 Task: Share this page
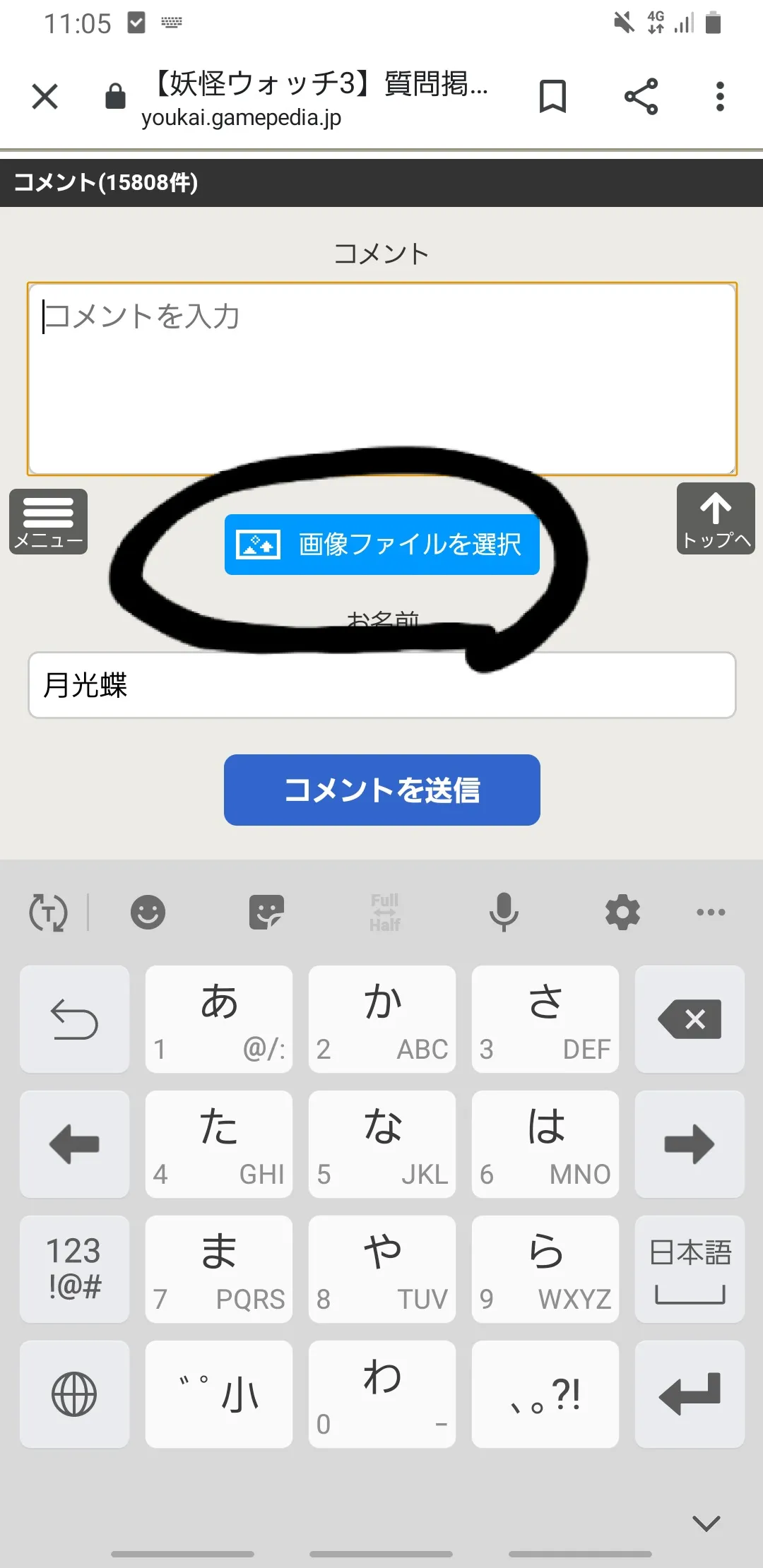[x=641, y=96]
